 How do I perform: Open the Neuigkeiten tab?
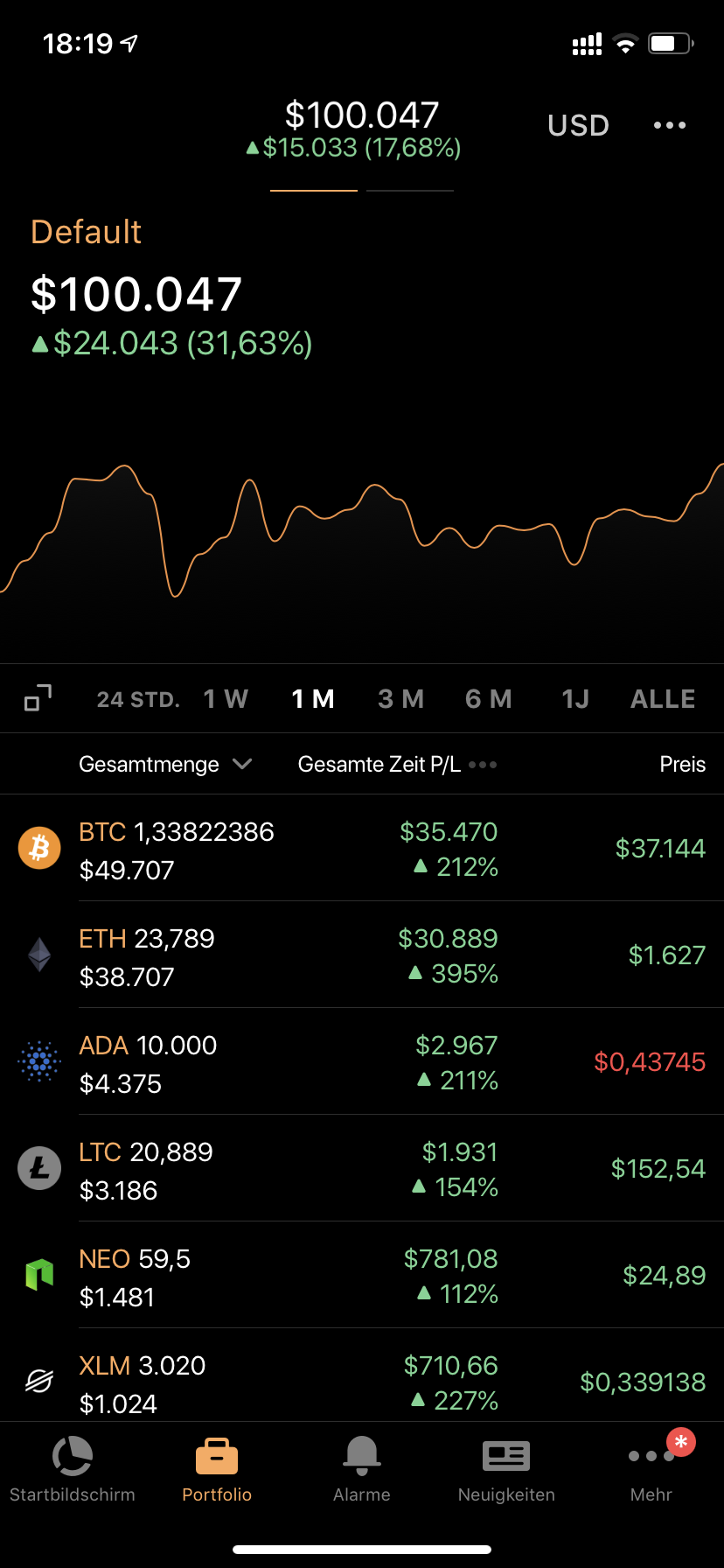(x=506, y=1469)
